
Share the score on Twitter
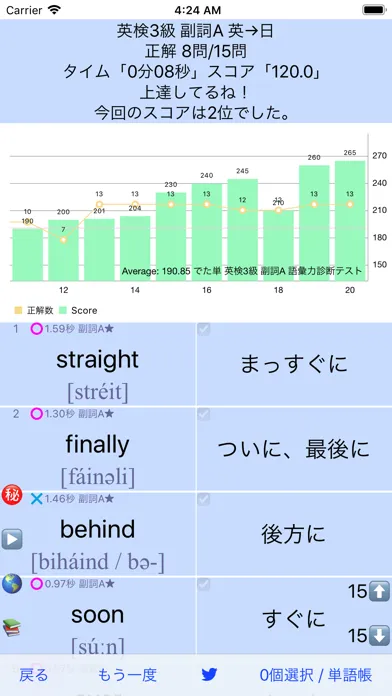209,675
